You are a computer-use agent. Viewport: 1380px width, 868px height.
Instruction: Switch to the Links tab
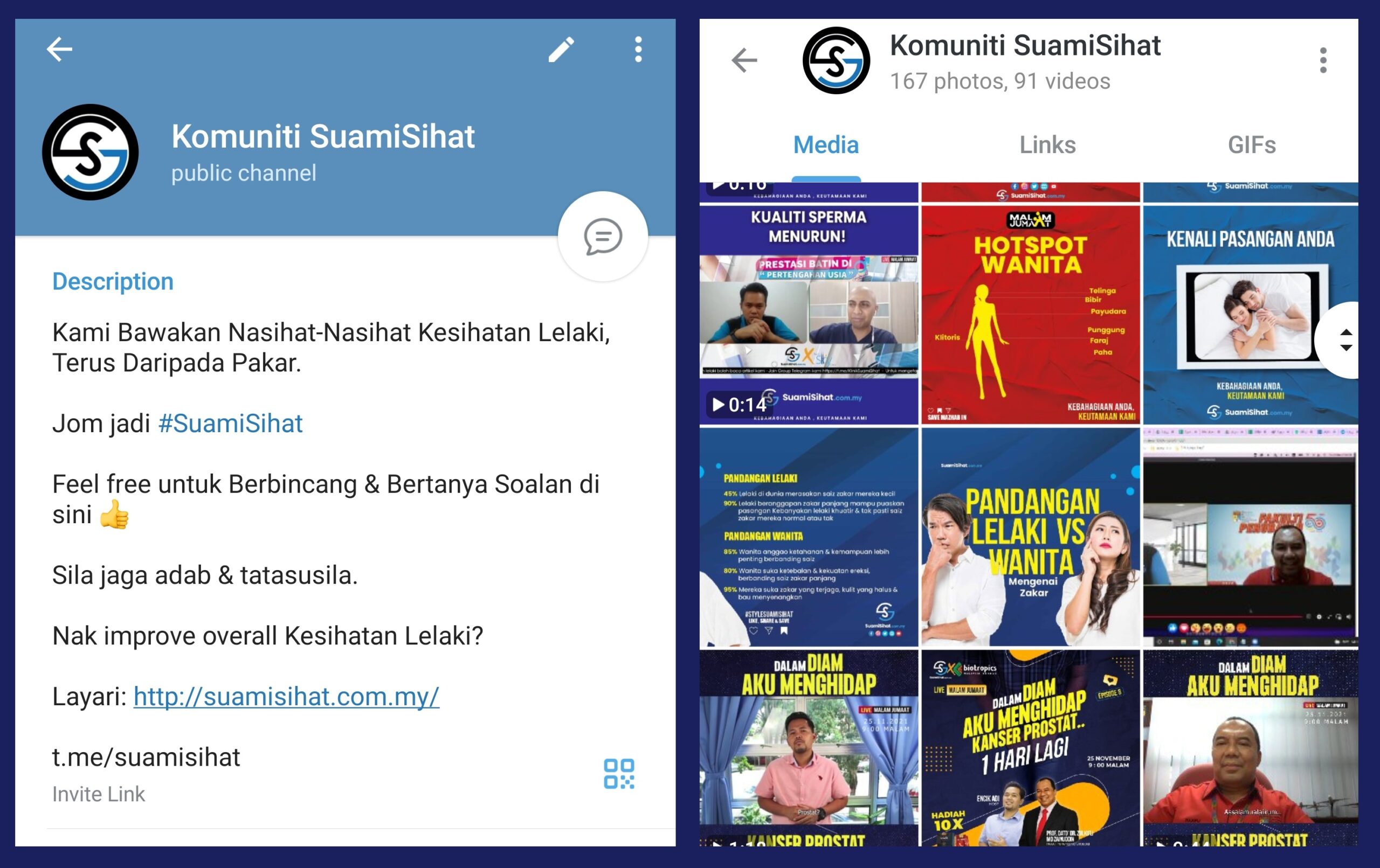[1047, 145]
